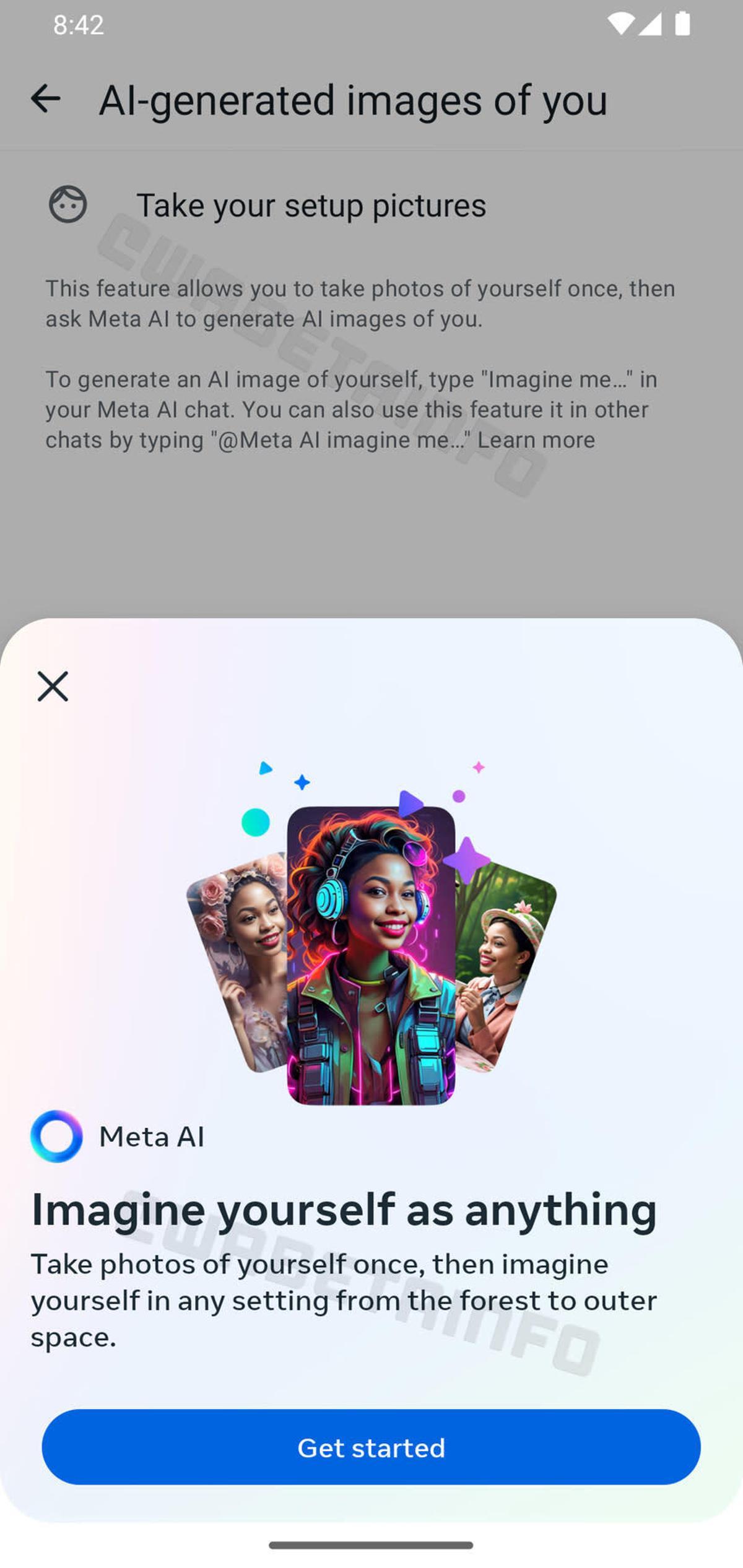This screenshot has width=743, height=1568.
Task: Click the back arrow icon
Action: tap(46, 99)
